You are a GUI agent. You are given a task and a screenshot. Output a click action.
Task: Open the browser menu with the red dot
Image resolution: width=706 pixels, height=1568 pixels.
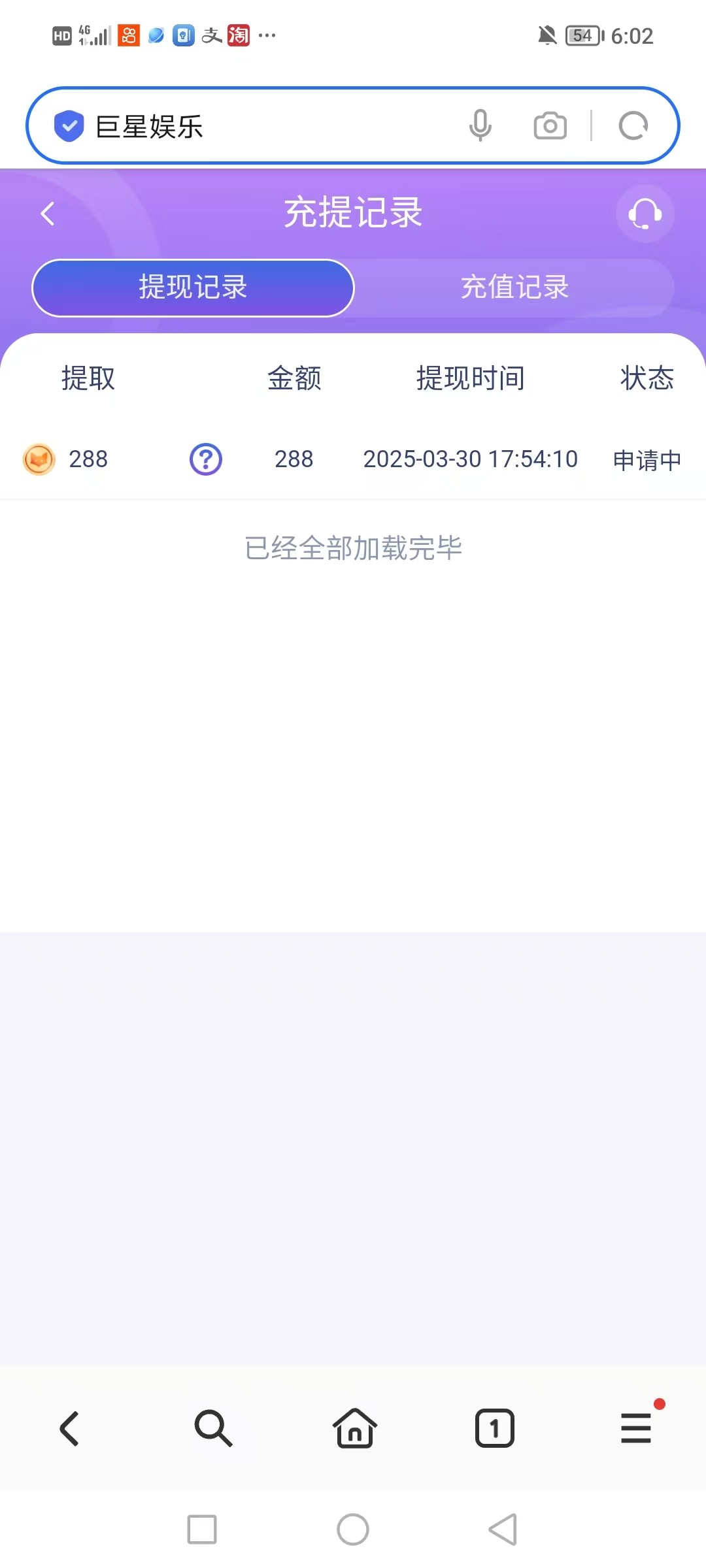[x=636, y=1428]
